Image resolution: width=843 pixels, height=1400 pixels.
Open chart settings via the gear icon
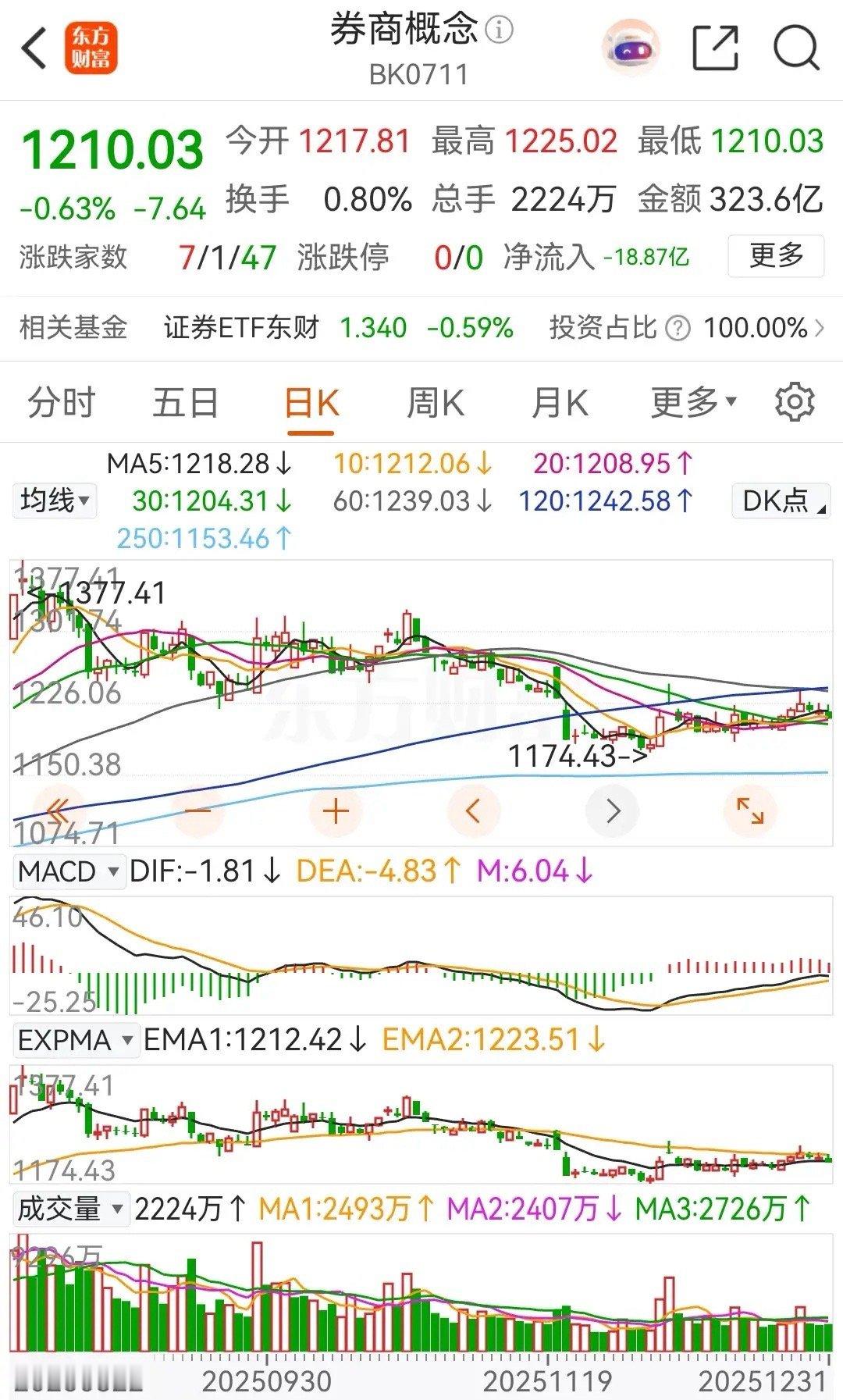(796, 403)
